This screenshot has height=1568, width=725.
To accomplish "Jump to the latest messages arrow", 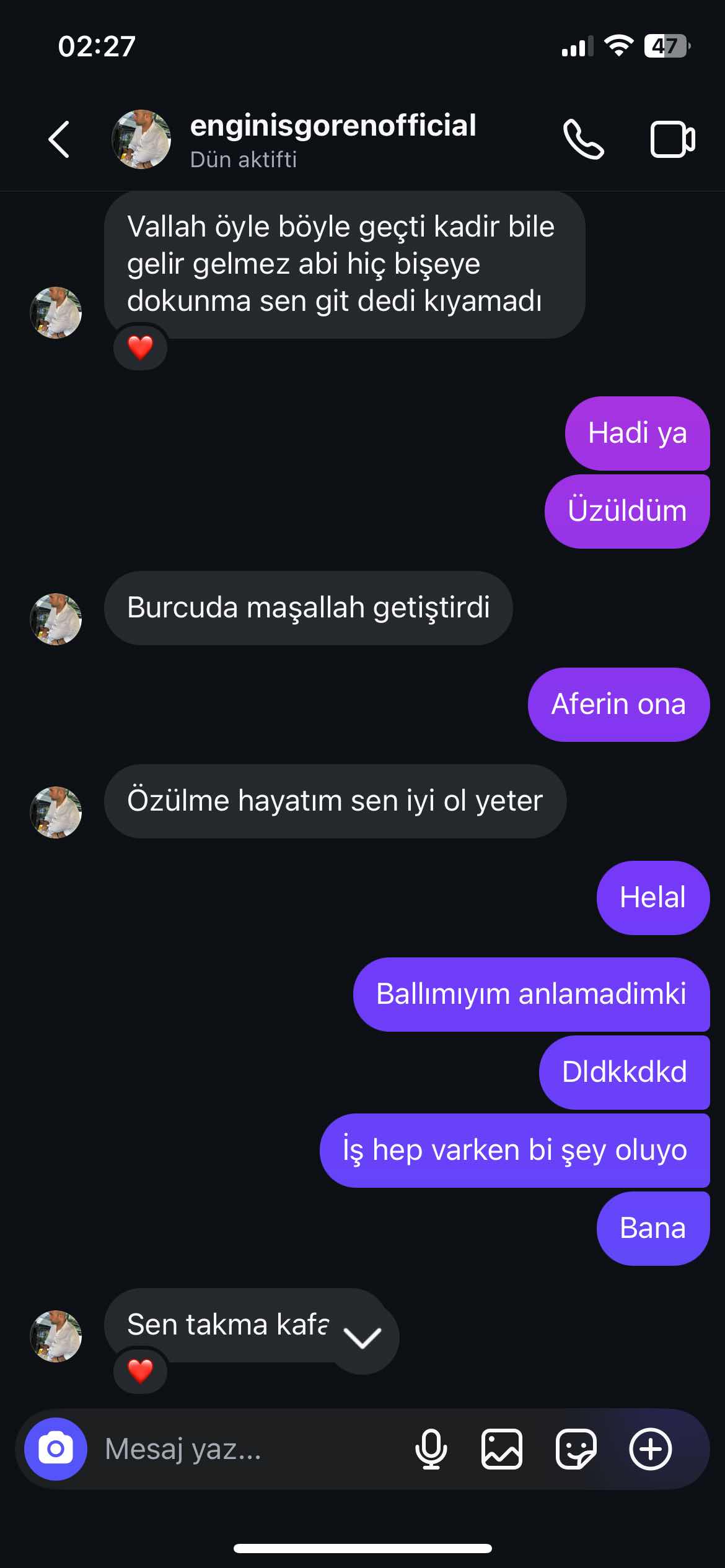I will [x=362, y=1339].
